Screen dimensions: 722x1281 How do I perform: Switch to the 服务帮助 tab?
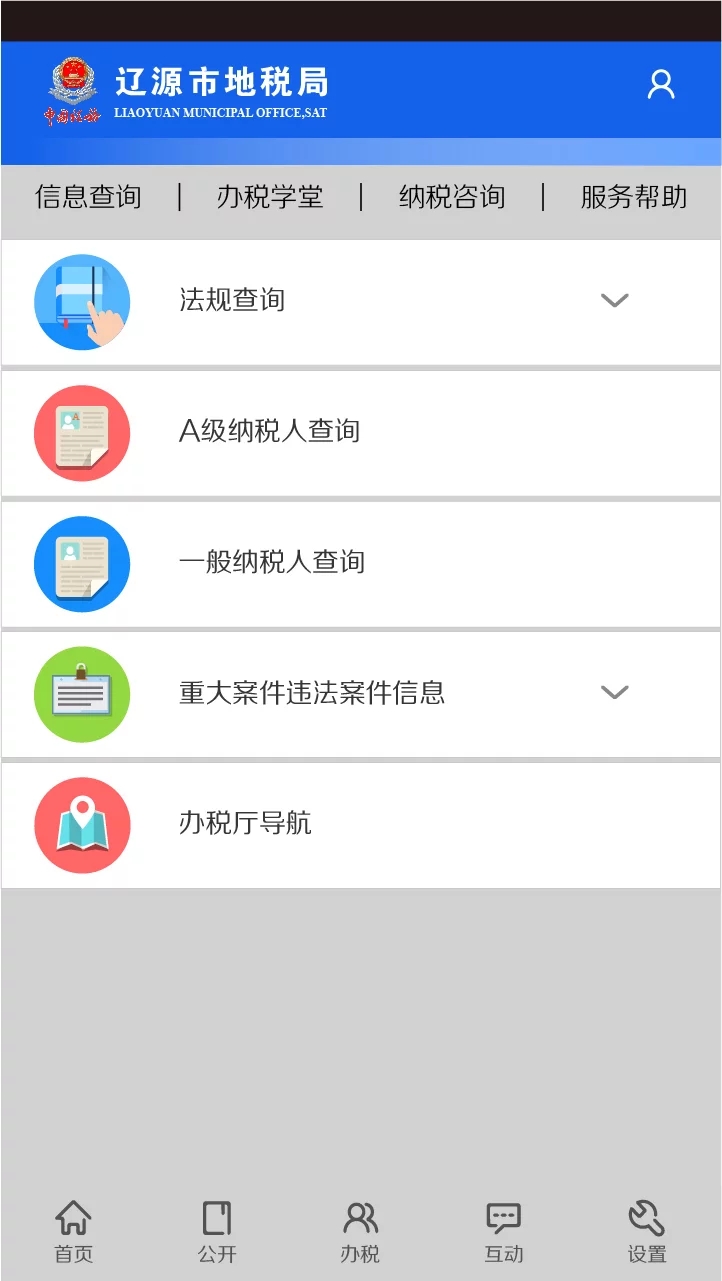tap(634, 197)
